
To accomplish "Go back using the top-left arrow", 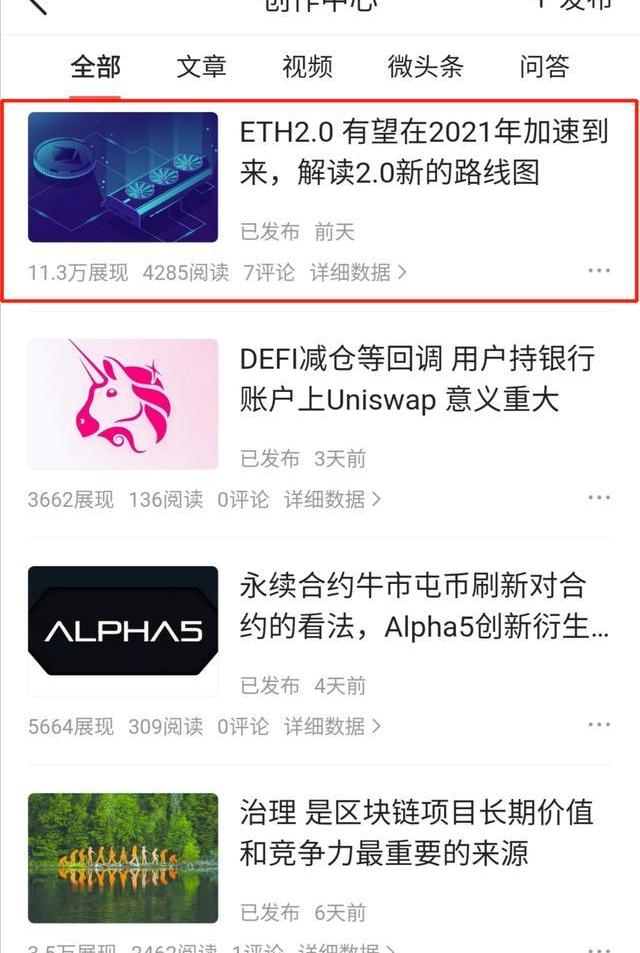I will pyautogui.click(x=36, y=5).
